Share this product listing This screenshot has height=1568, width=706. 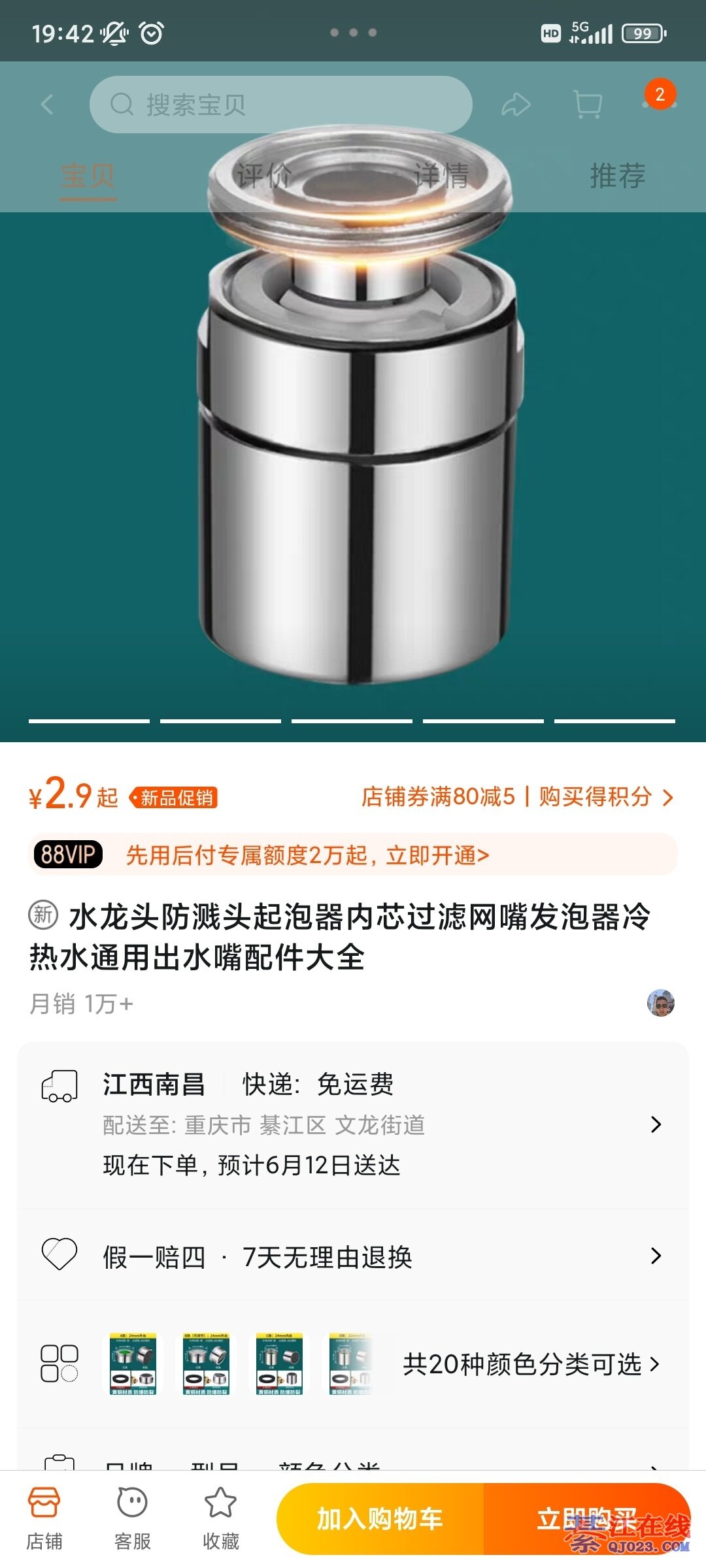coord(516,105)
